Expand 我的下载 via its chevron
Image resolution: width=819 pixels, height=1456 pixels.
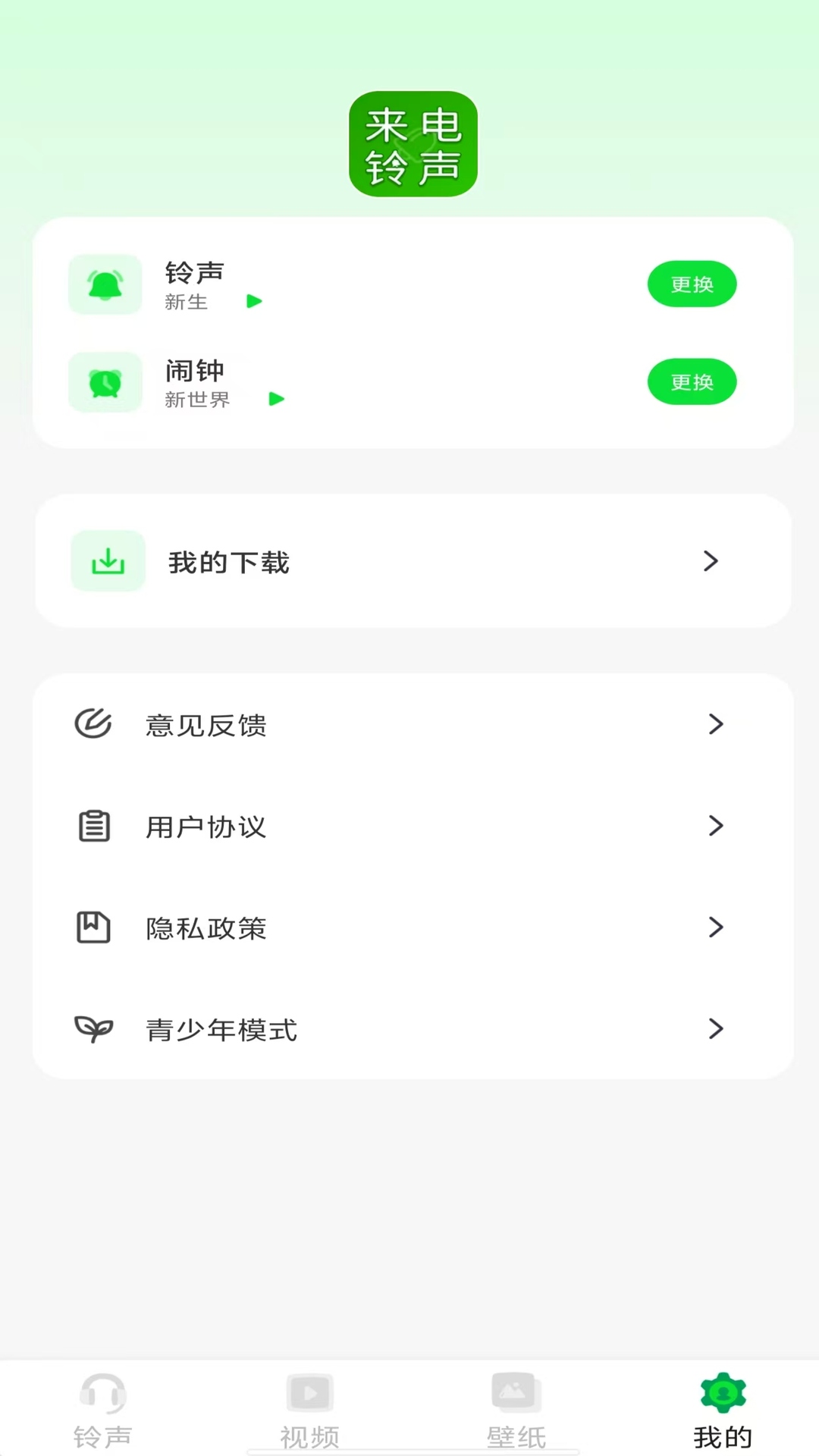coord(711,561)
